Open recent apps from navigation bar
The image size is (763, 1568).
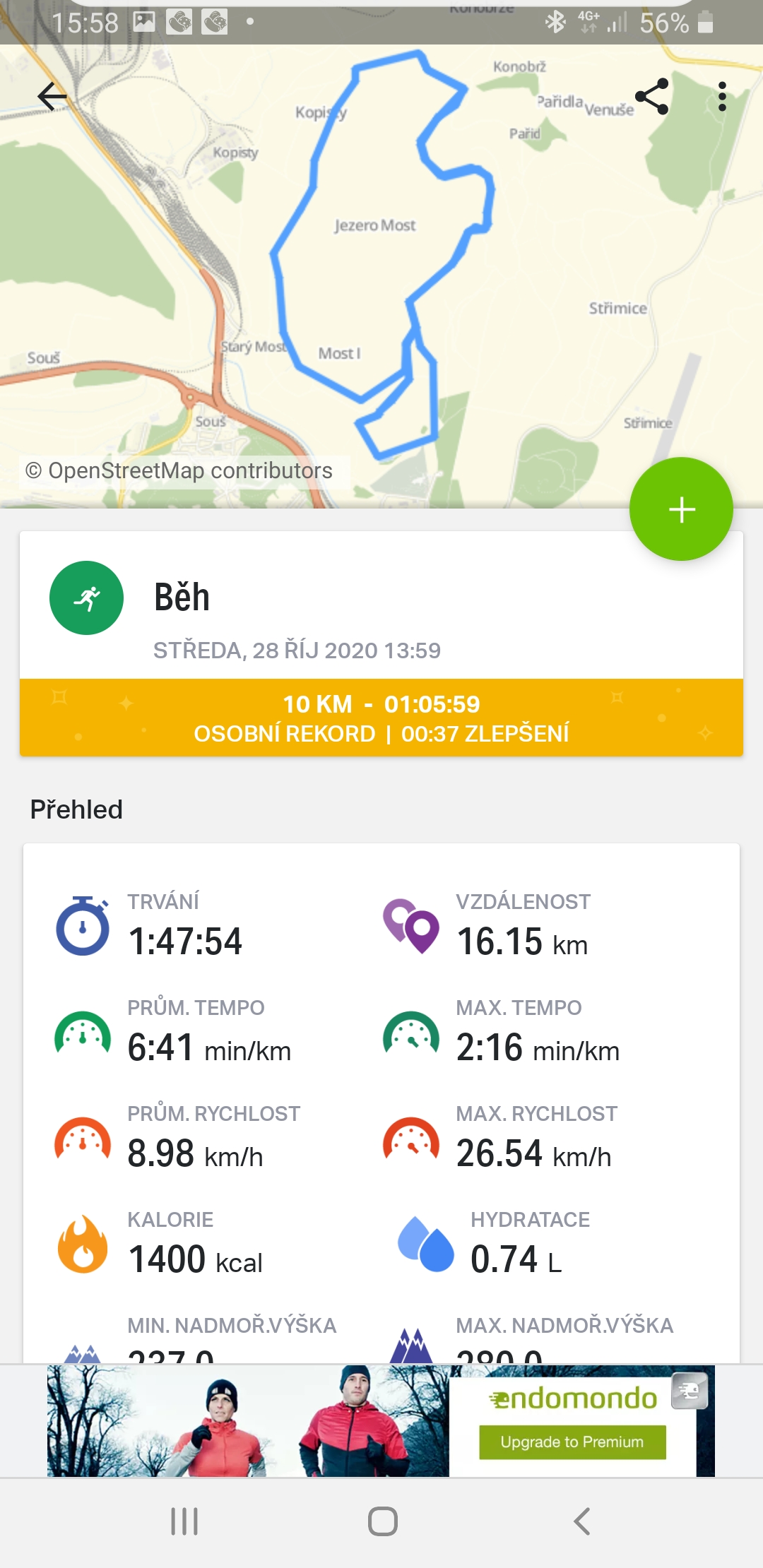pos(184,1521)
